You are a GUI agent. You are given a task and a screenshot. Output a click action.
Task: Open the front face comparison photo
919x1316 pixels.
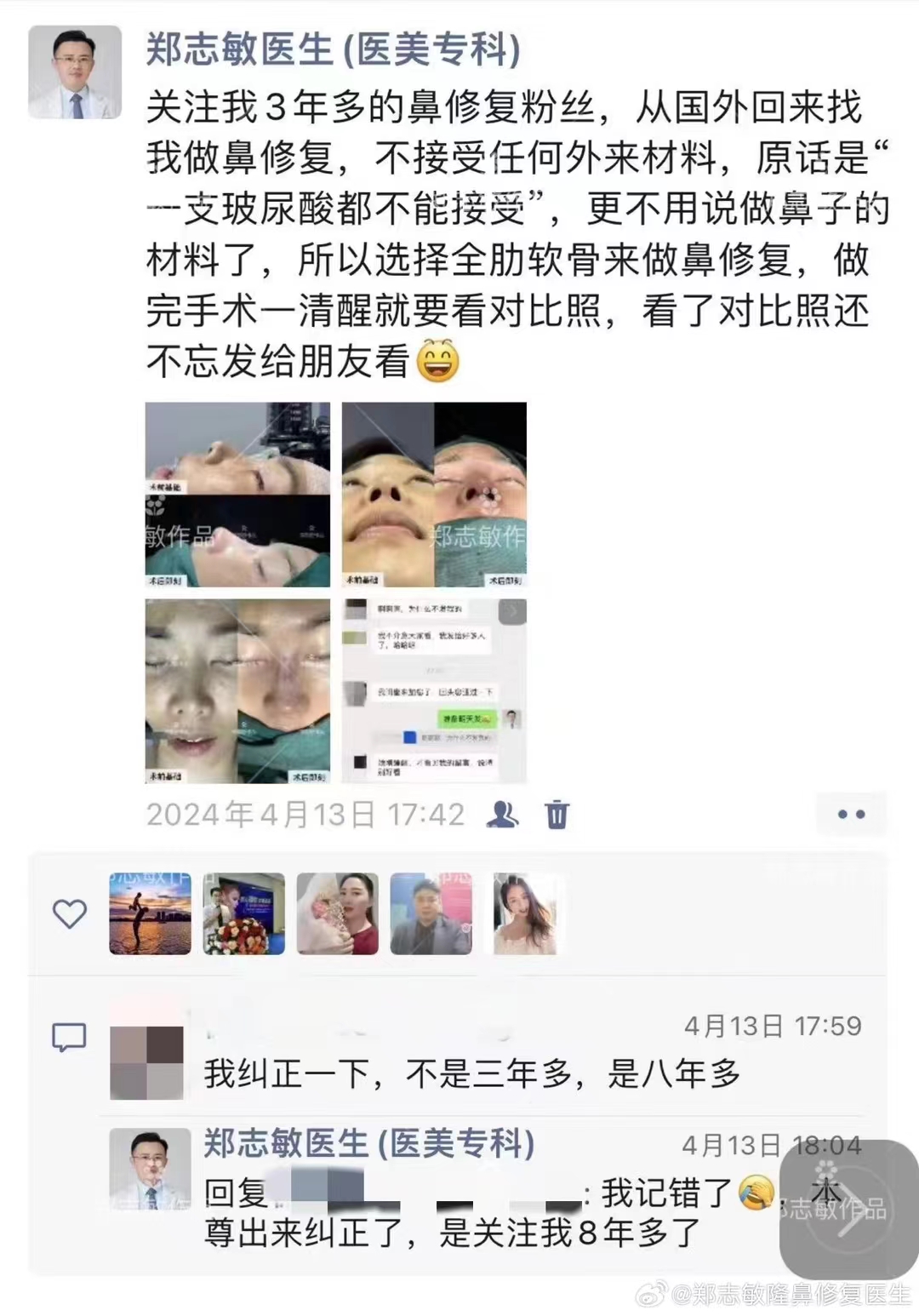point(237,690)
